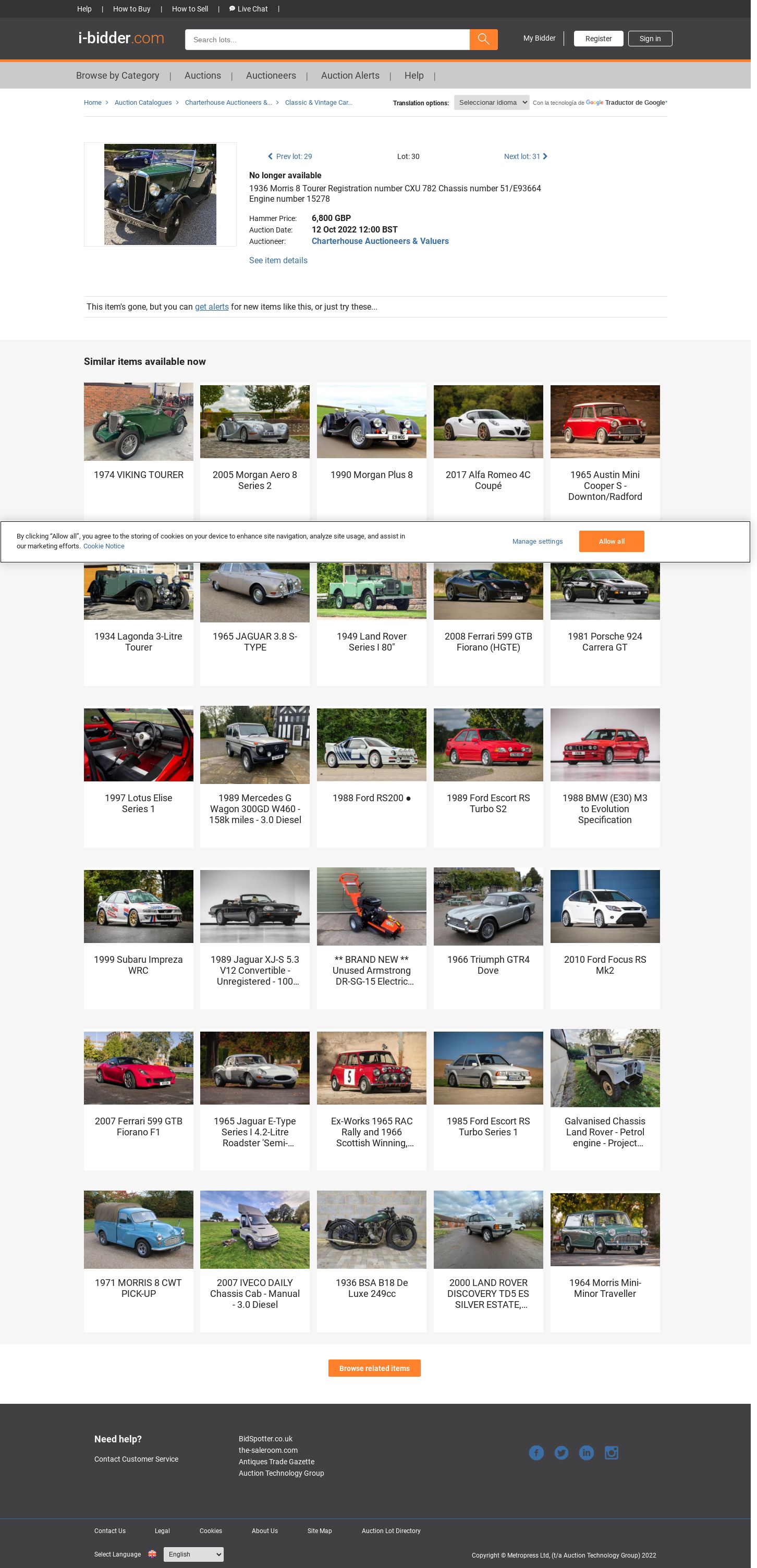Go to Sign in
The image size is (757, 1568).
pos(649,39)
